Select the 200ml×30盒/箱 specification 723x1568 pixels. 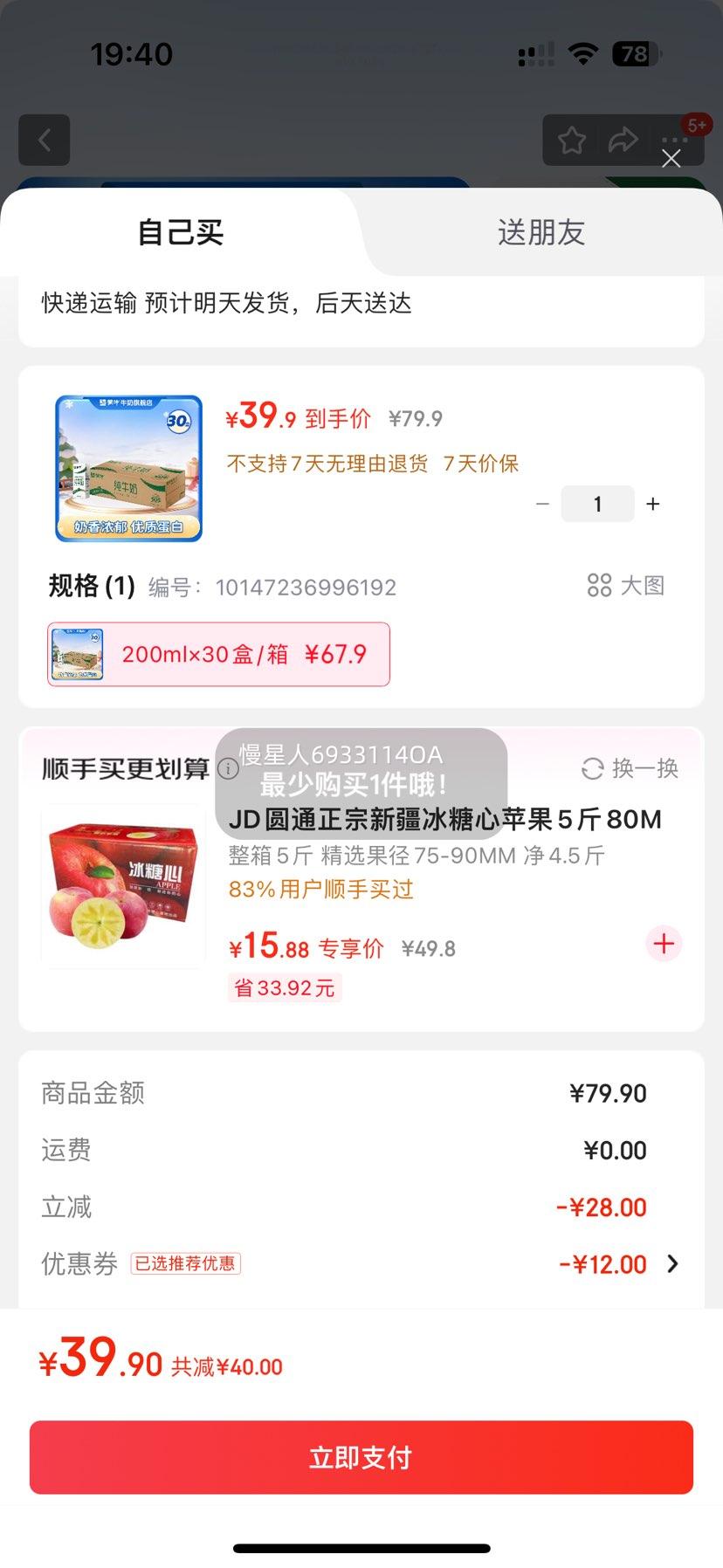[218, 654]
